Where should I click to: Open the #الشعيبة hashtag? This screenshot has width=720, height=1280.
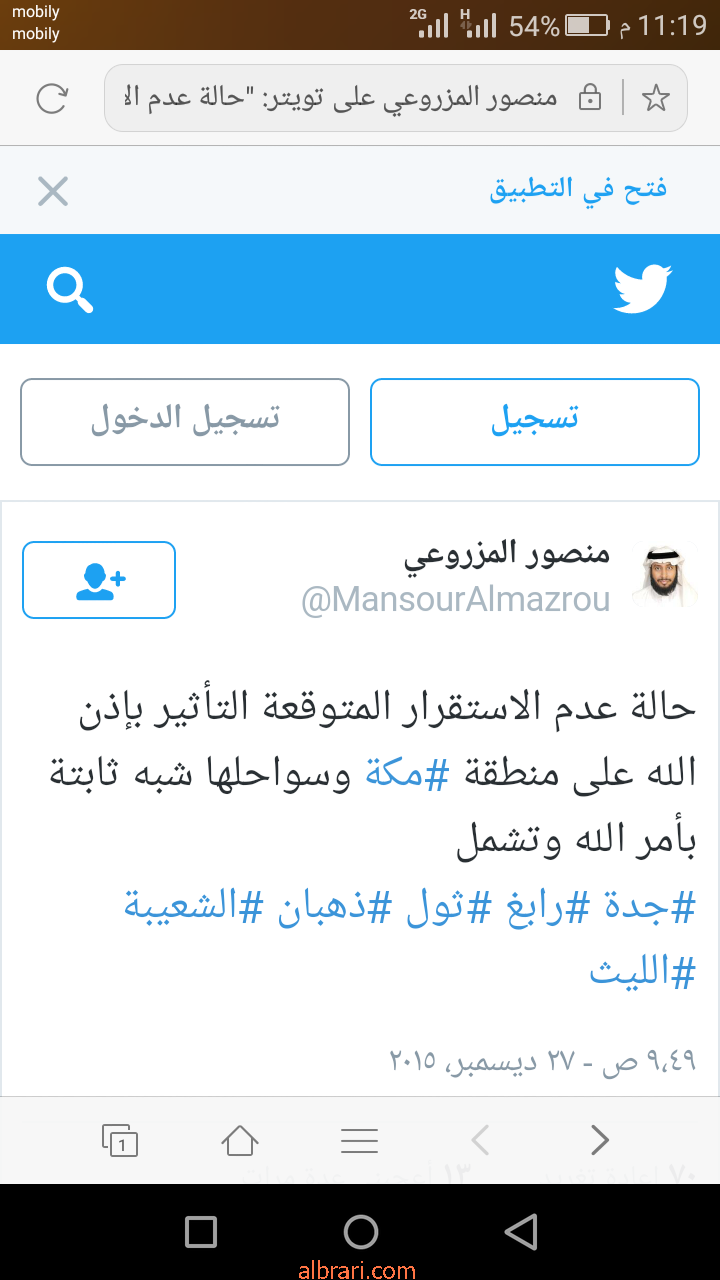[193, 907]
